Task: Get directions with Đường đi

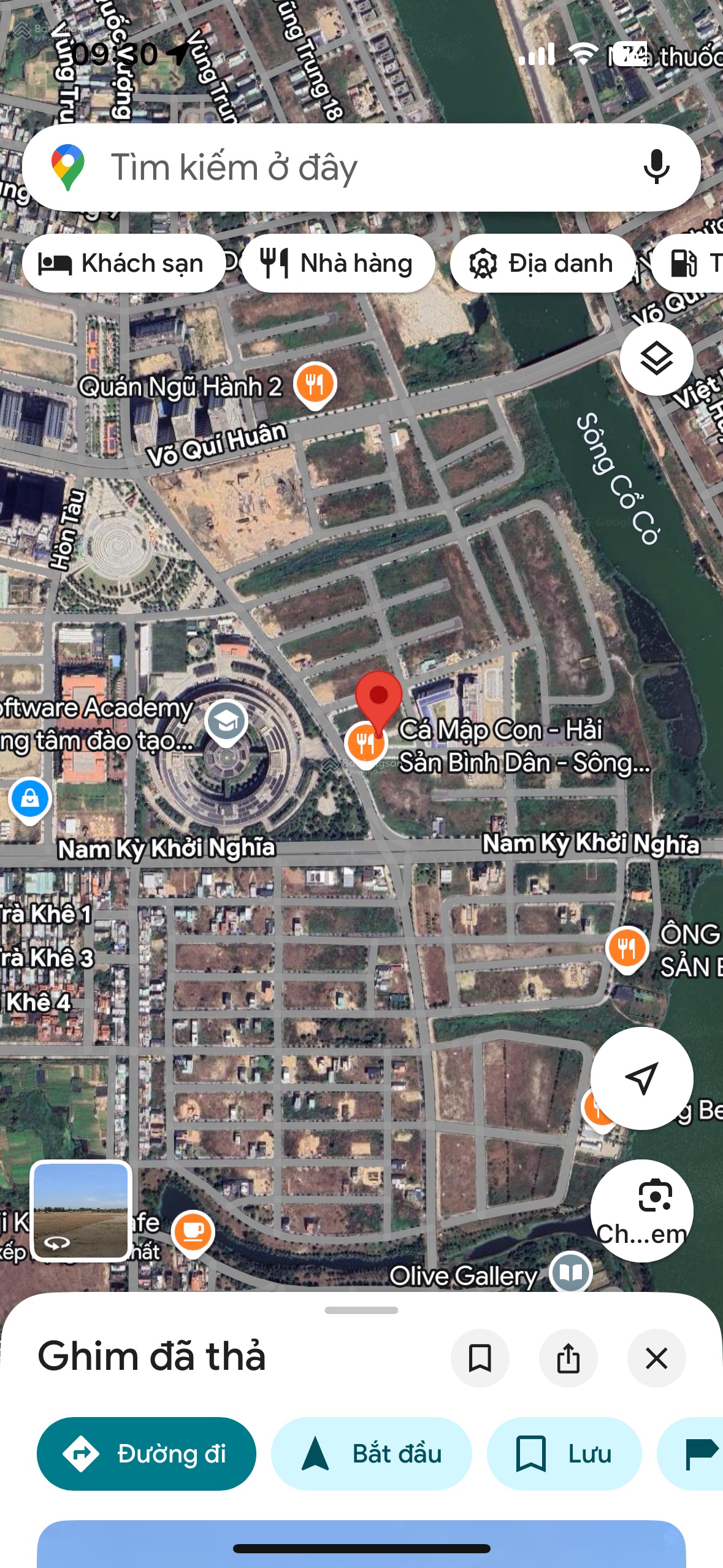Action: [x=147, y=1454]
